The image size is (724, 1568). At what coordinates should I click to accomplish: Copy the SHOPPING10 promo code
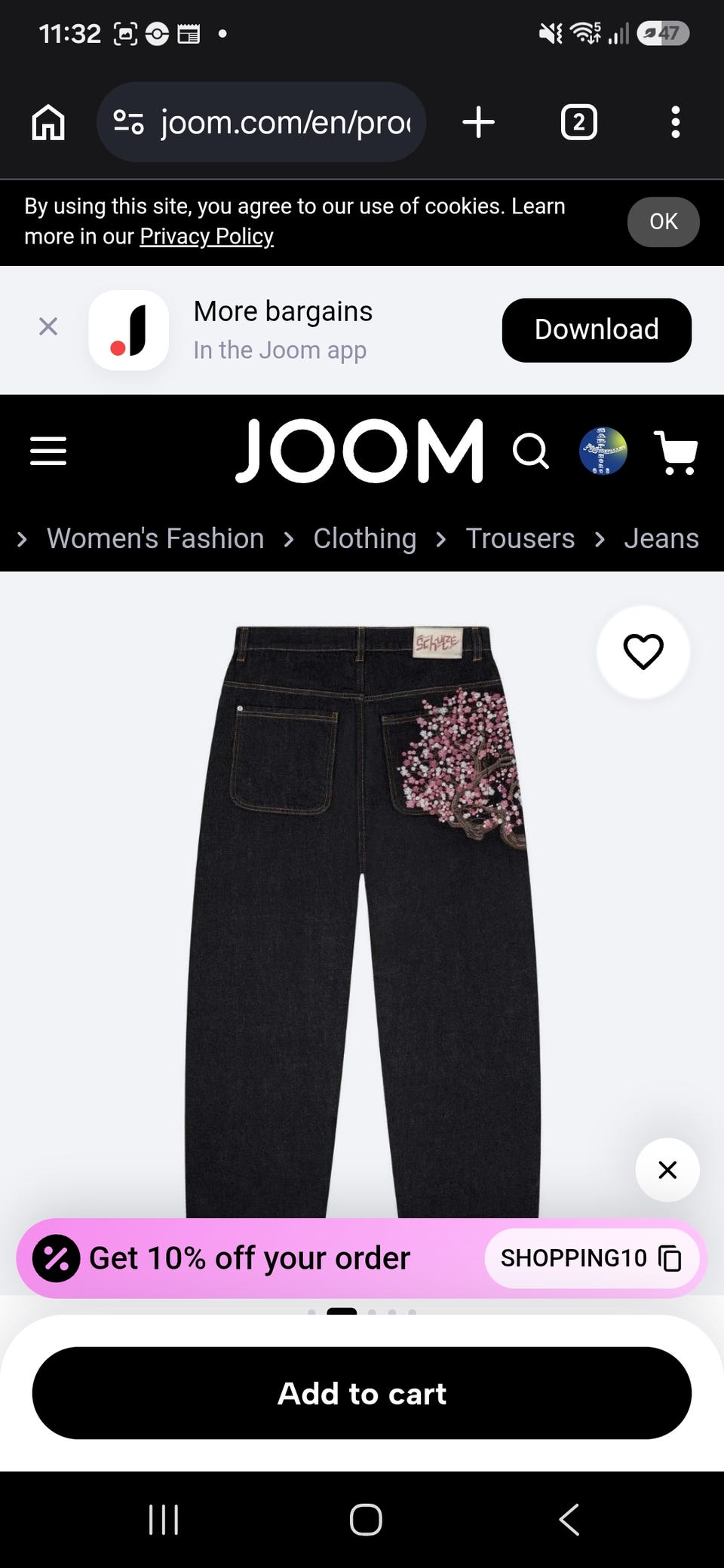[x=592, y=1258]
